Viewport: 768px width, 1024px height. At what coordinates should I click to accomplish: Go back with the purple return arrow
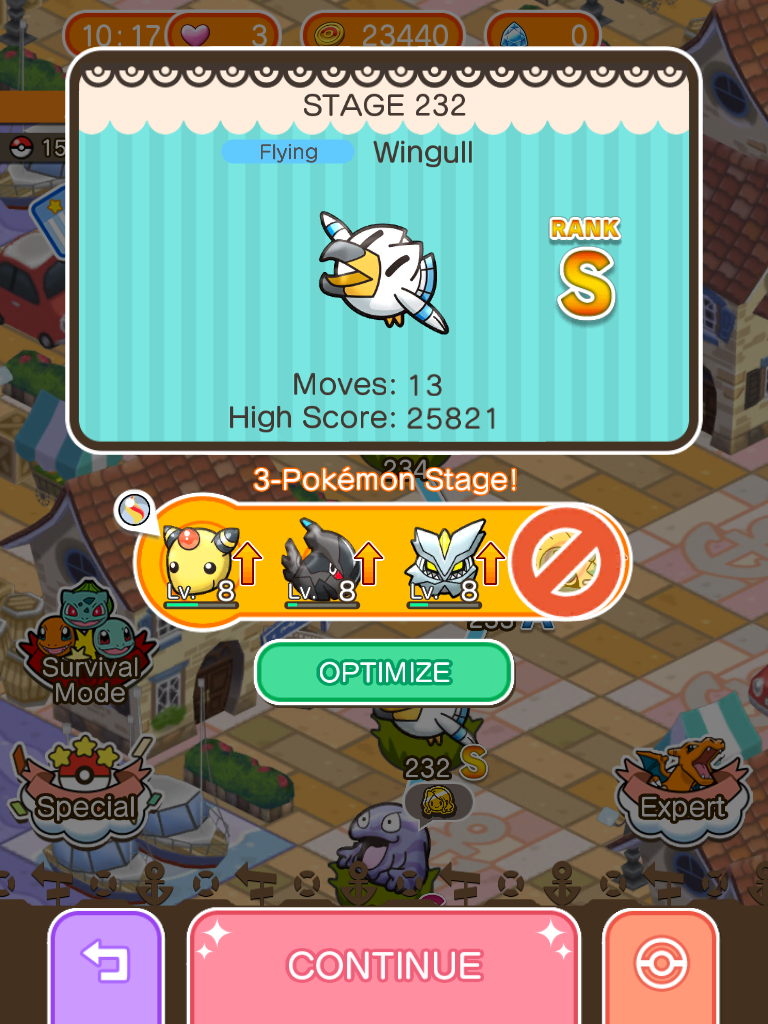tap(105, 965)
